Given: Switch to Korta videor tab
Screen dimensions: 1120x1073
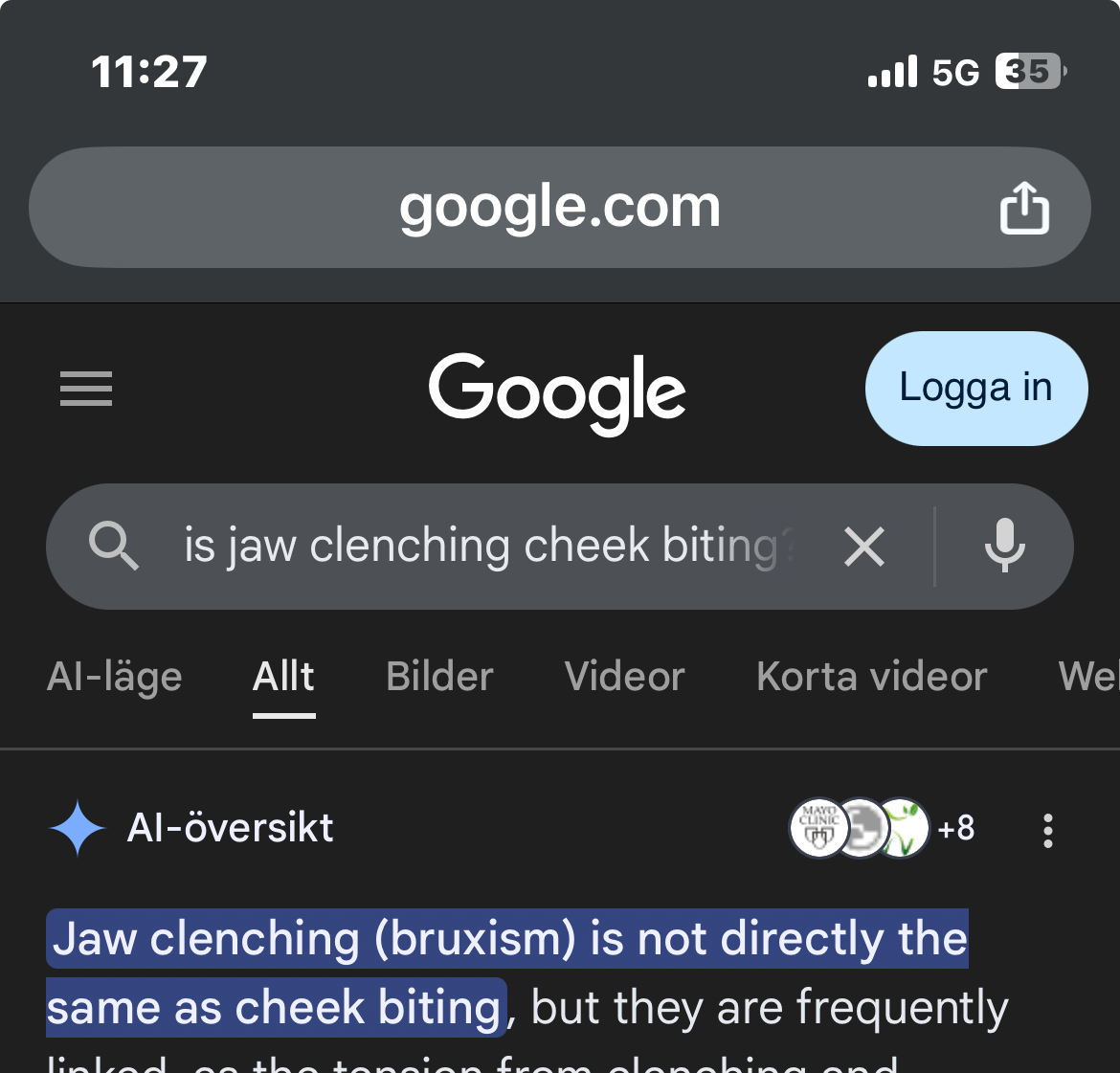Looking at the screenshot, I should click(871, 677).
